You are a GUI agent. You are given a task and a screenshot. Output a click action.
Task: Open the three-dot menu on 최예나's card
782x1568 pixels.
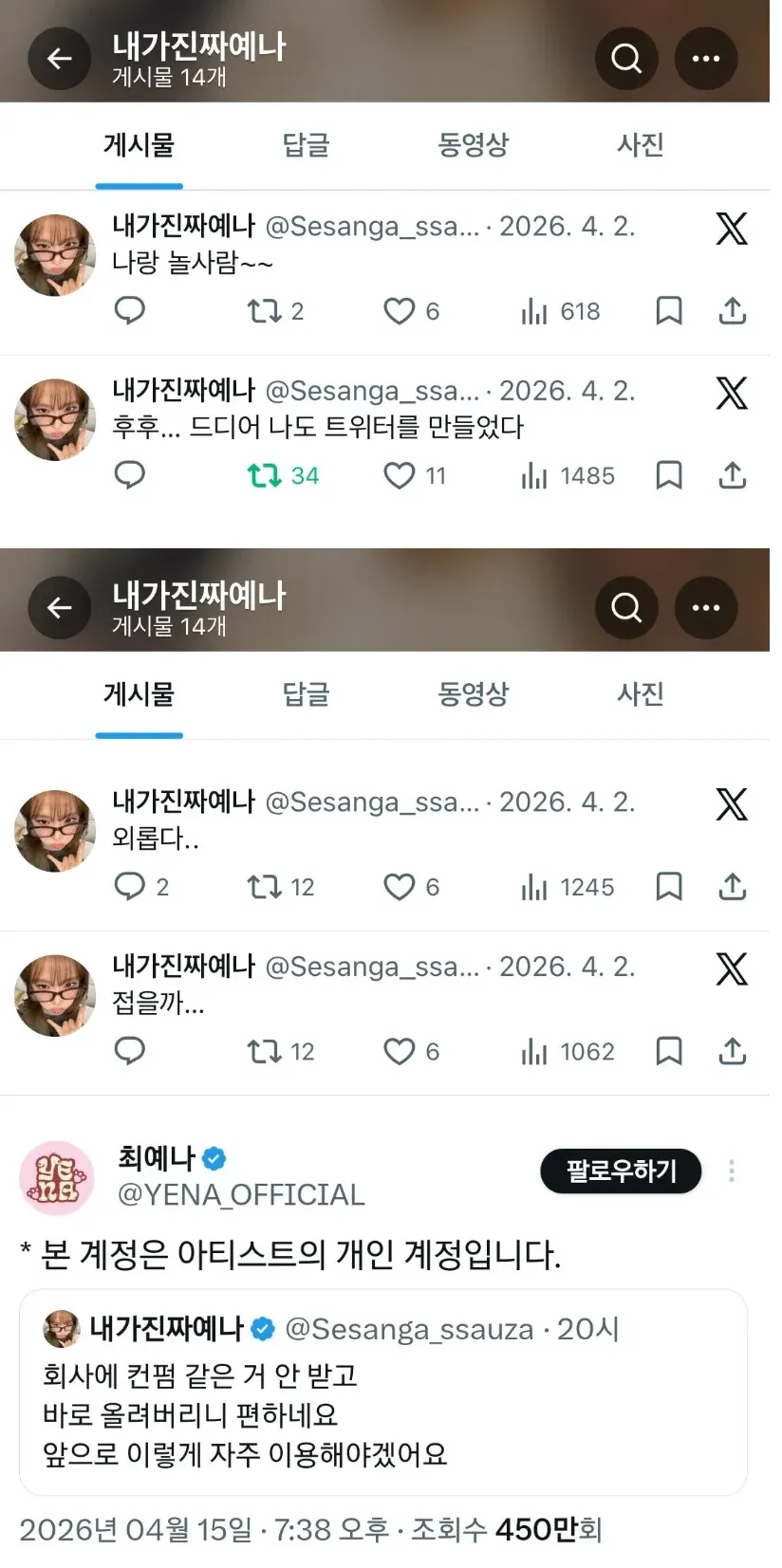(x=731, y=1171)
